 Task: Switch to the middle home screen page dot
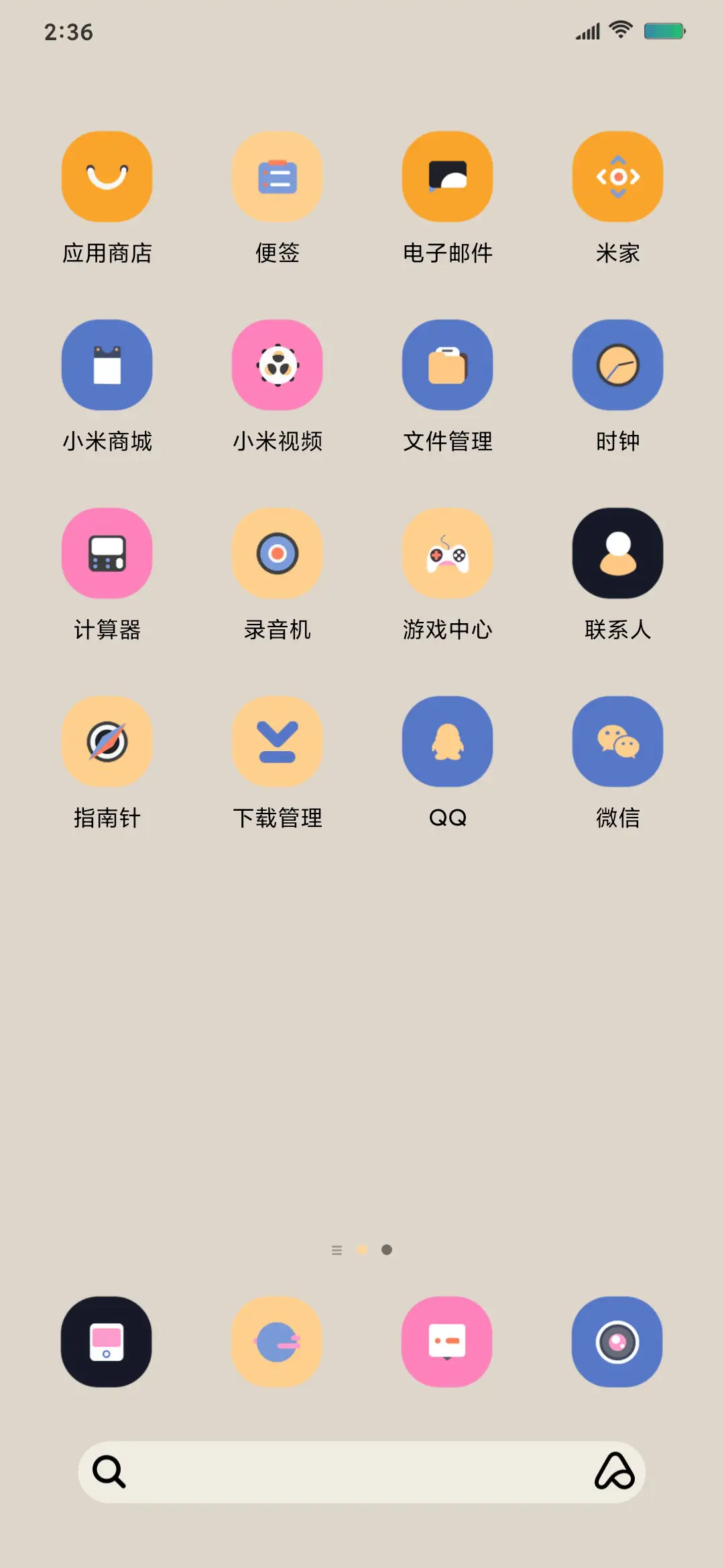(x=363, y=1249)
